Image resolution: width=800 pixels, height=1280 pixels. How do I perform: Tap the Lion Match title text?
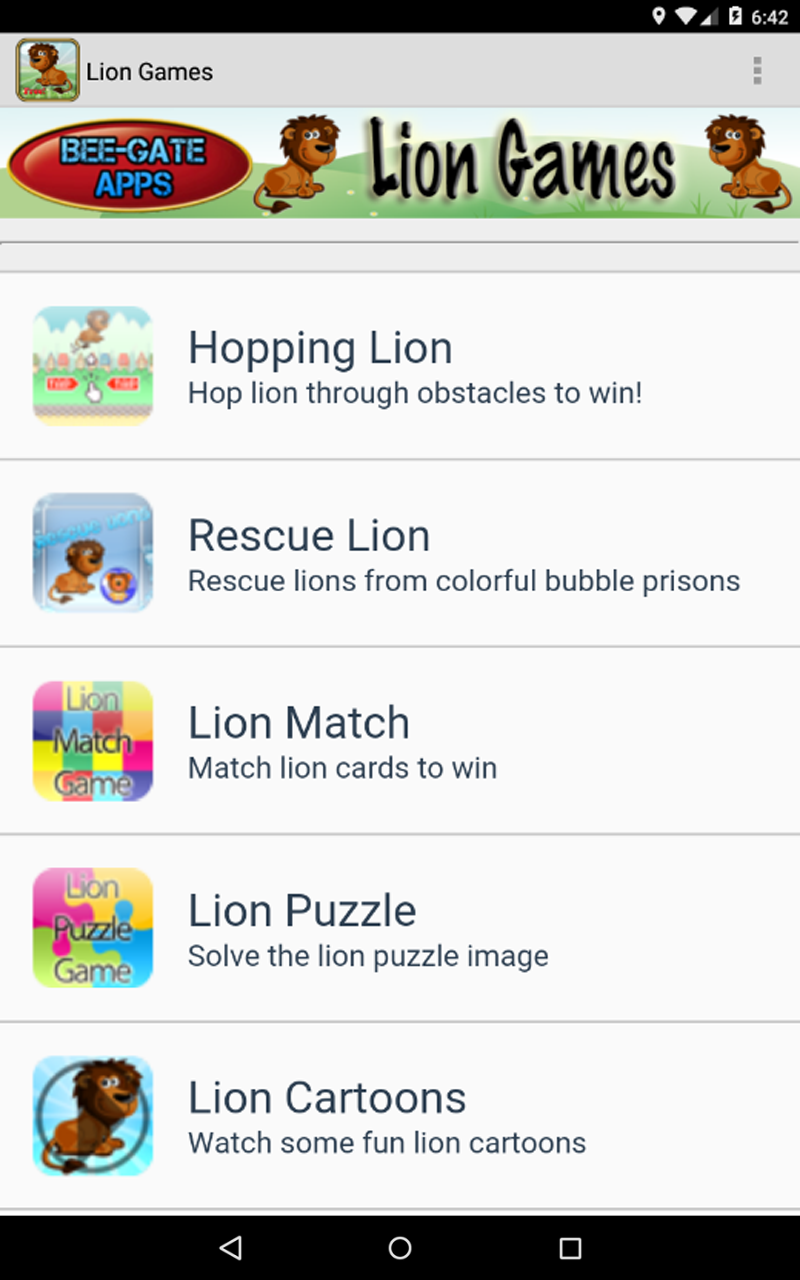298,722
